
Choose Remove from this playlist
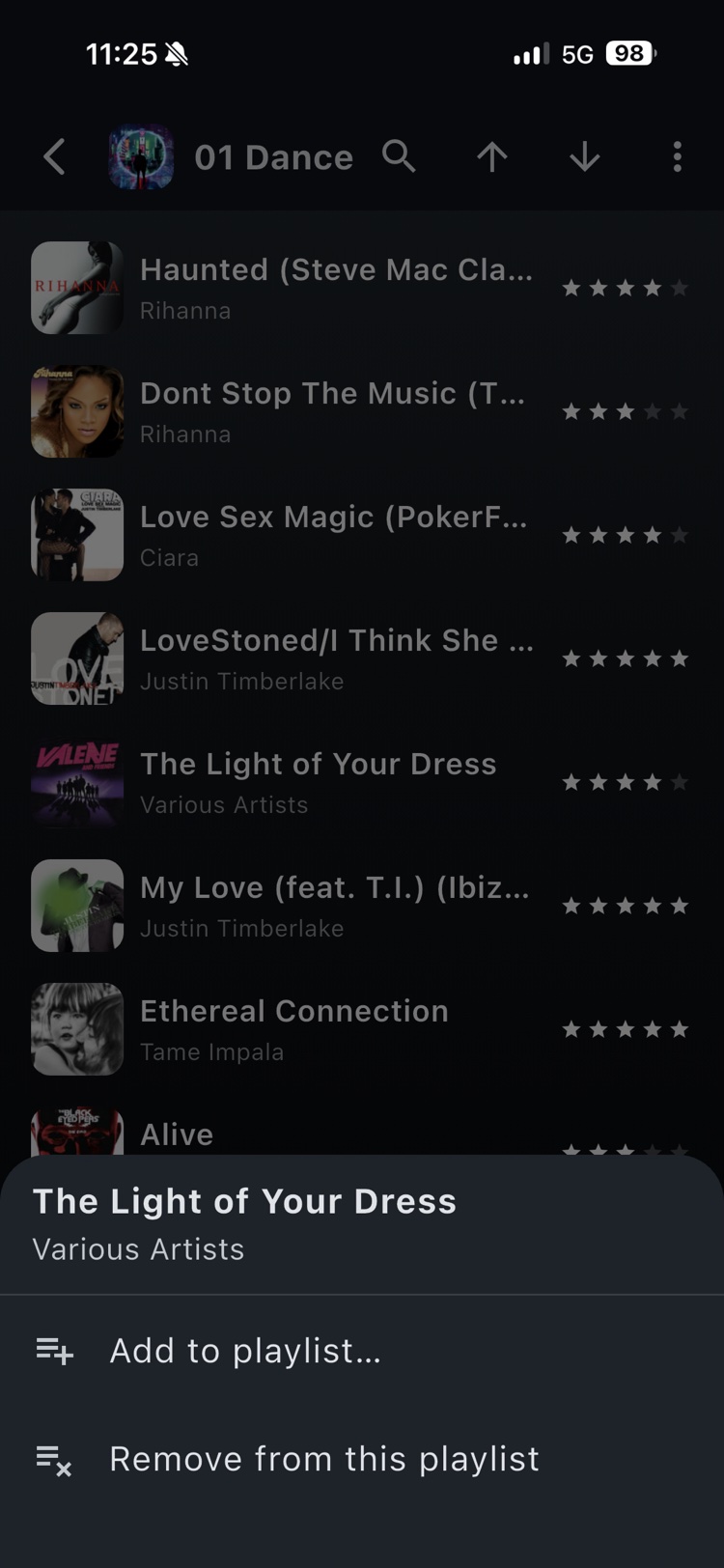coord(362,1459)
